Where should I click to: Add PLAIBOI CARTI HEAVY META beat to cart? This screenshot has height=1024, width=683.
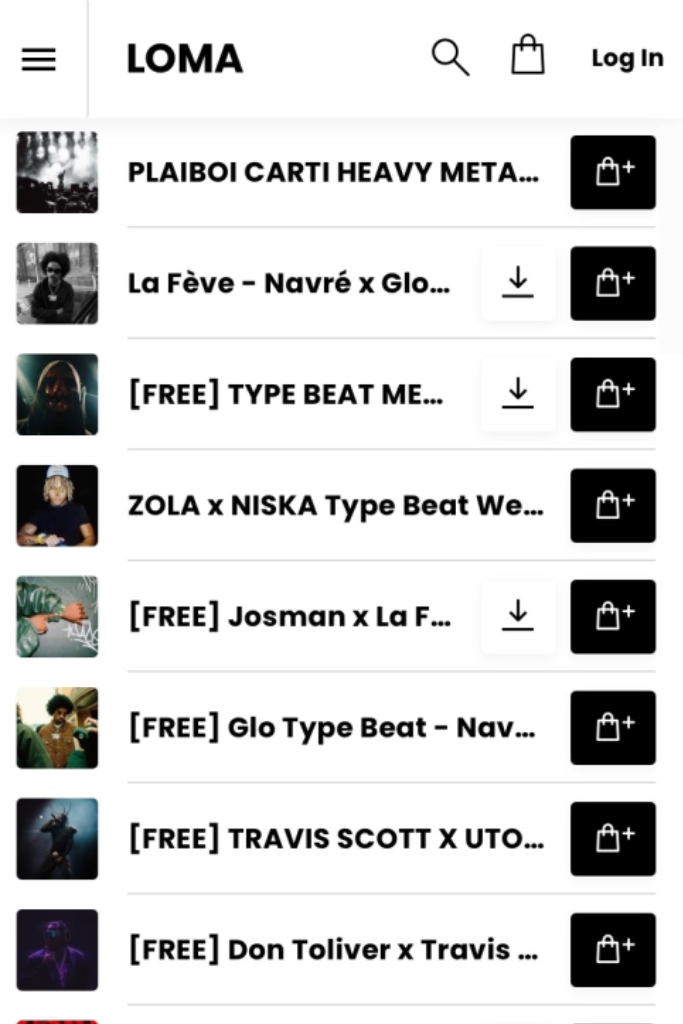(x=613, y=172)
